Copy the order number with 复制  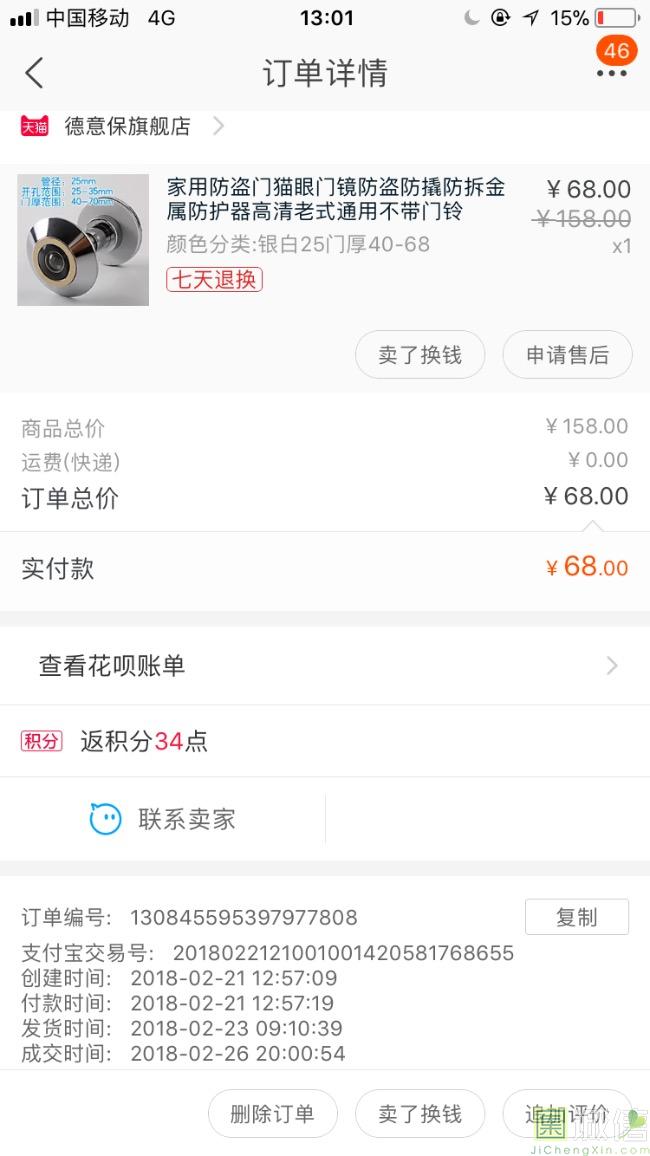pos(576,917)
